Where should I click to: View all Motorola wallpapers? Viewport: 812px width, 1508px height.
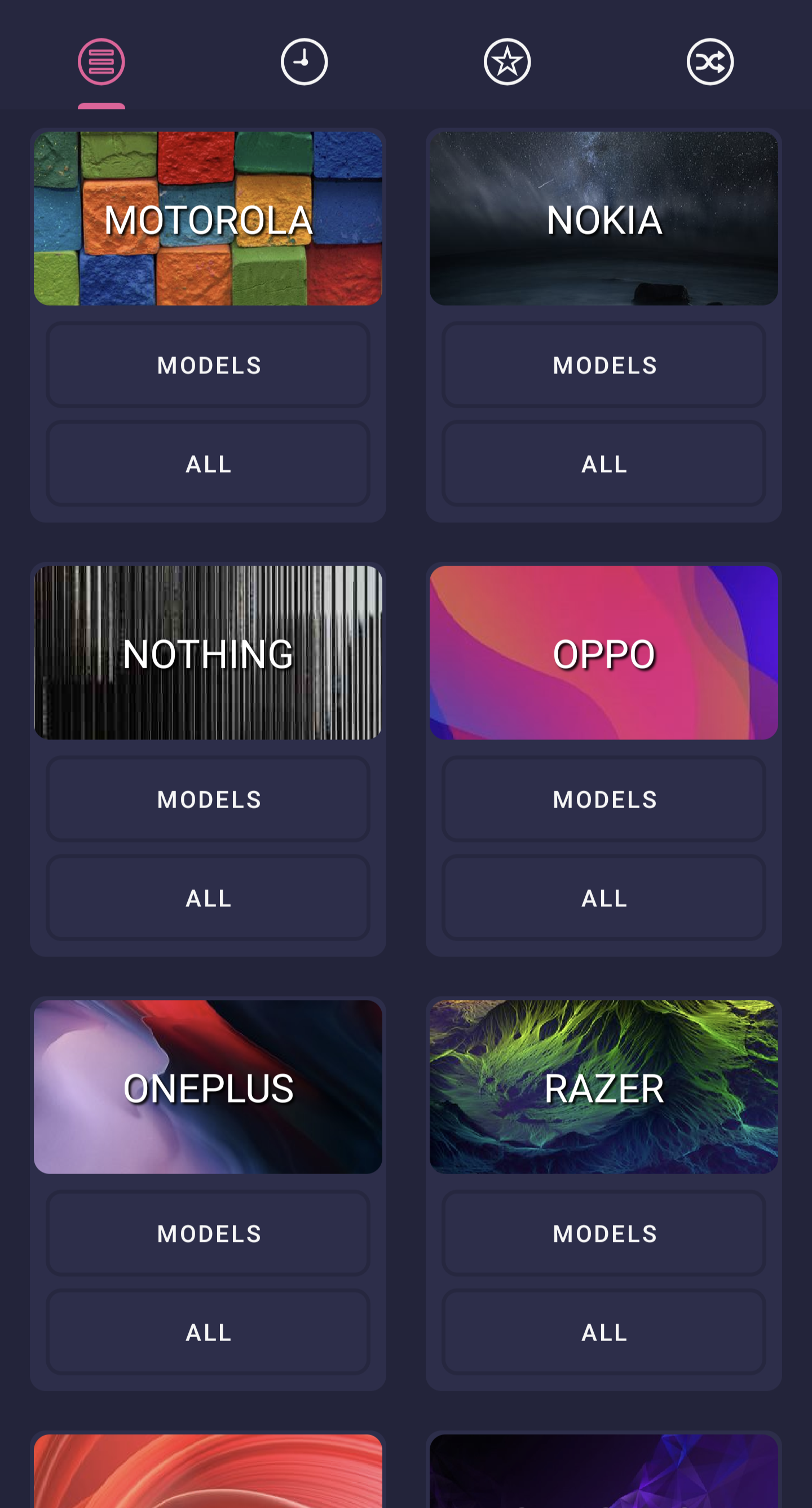pos(208,464)
